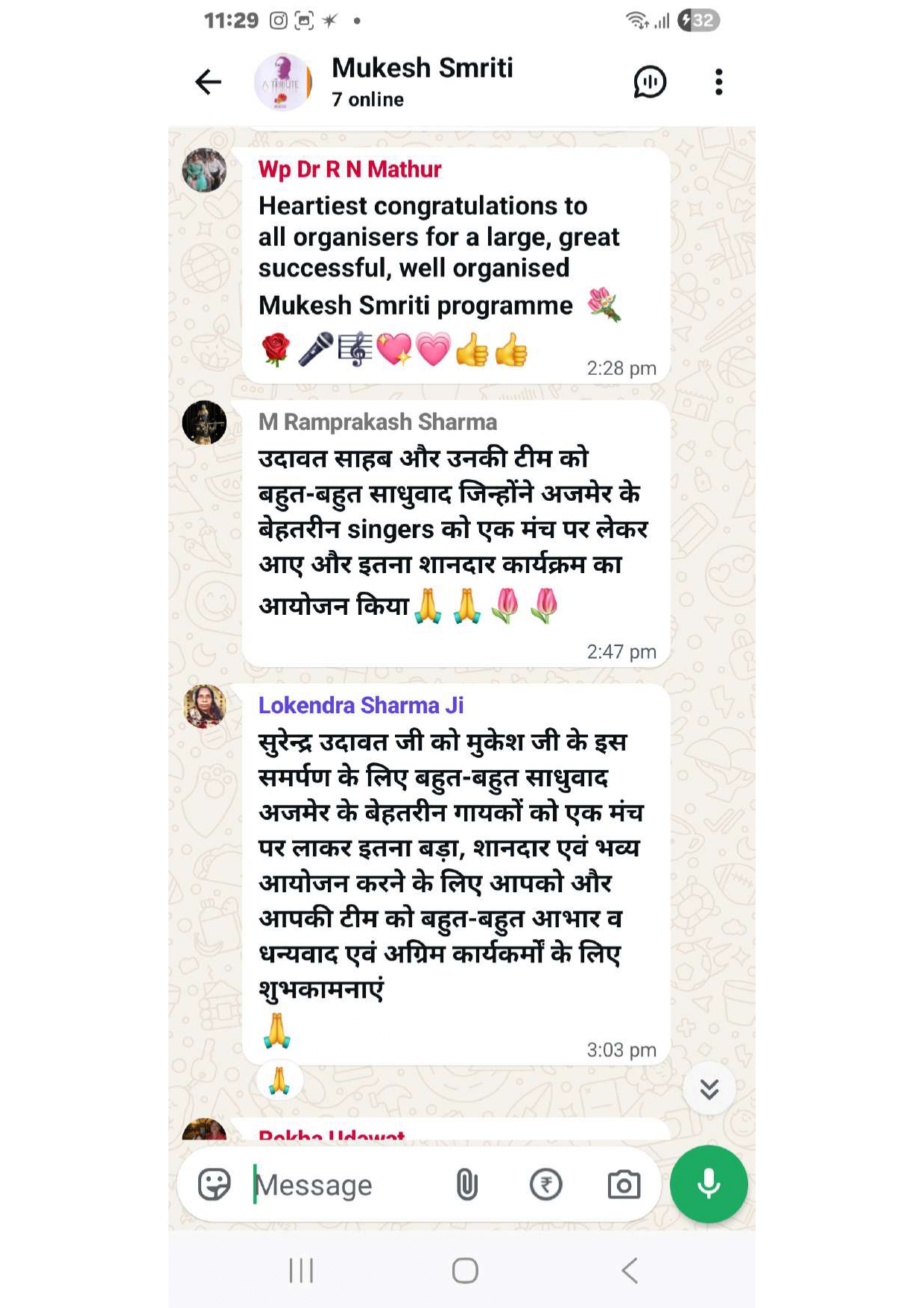The height and width of the screenshot is (1308, 924).
Task: View Lokendra Sharma Ji's profile picture
Action: [204, 706]
